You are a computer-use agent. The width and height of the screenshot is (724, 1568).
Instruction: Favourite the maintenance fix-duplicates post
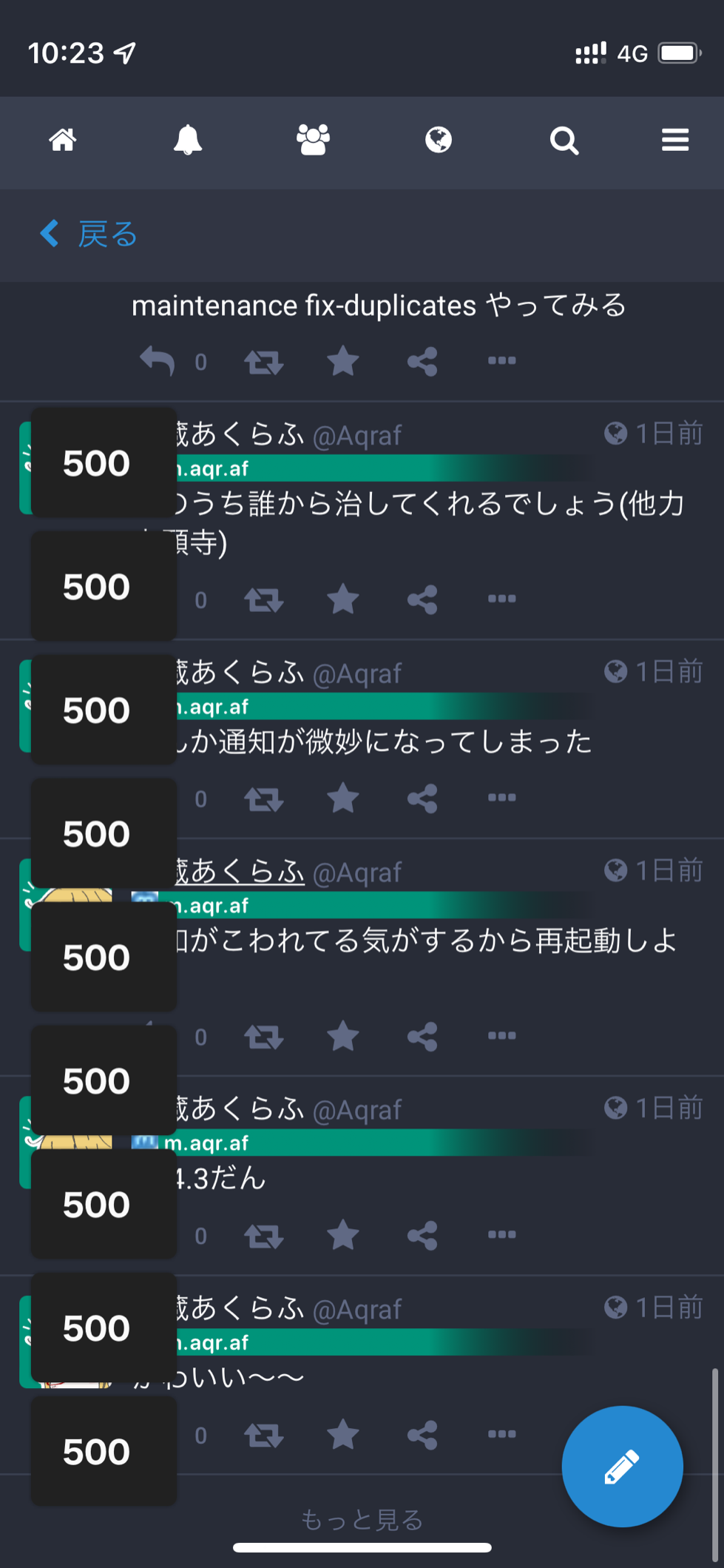click(x=343, y=362)
